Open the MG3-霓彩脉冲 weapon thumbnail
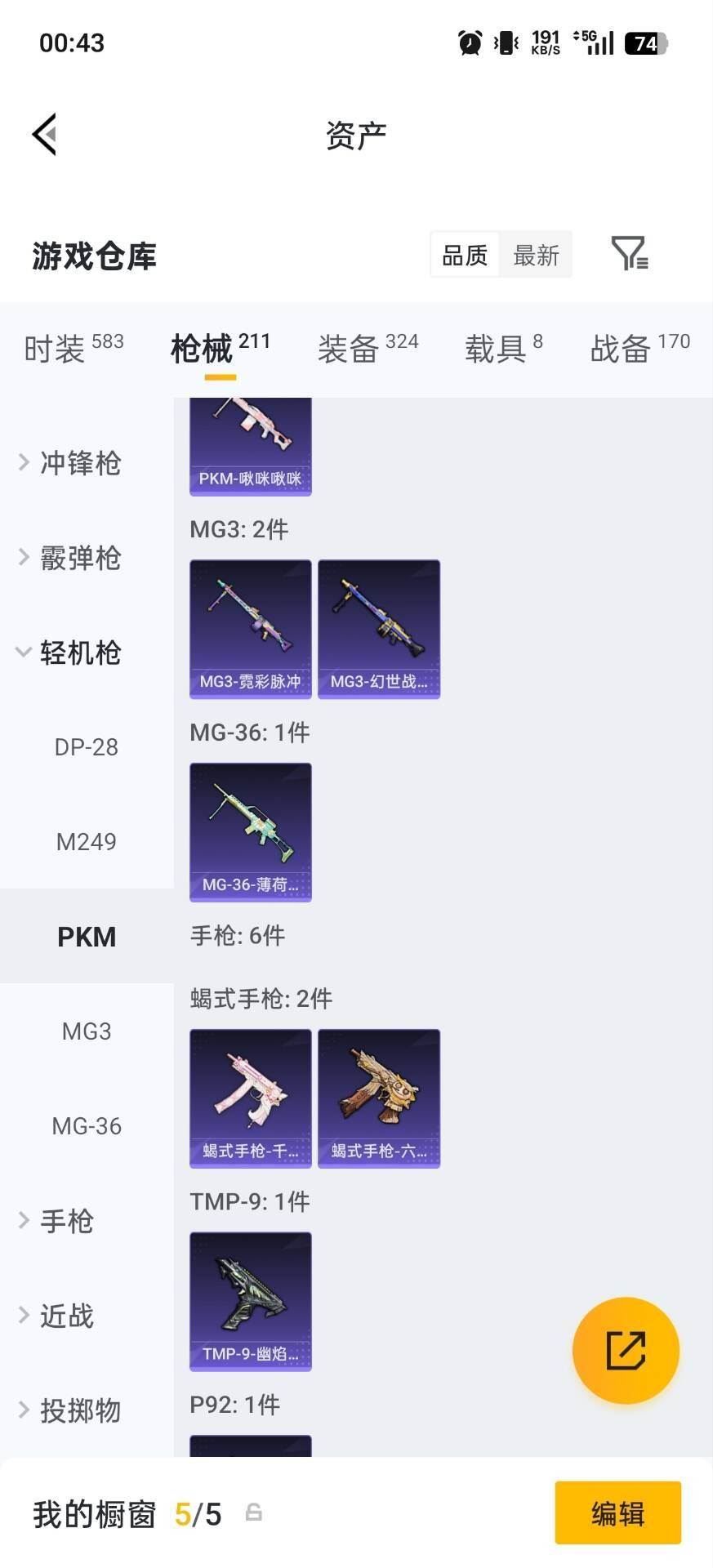The image size is (713, 1568). pyautogui.click(x=250, y=628)
